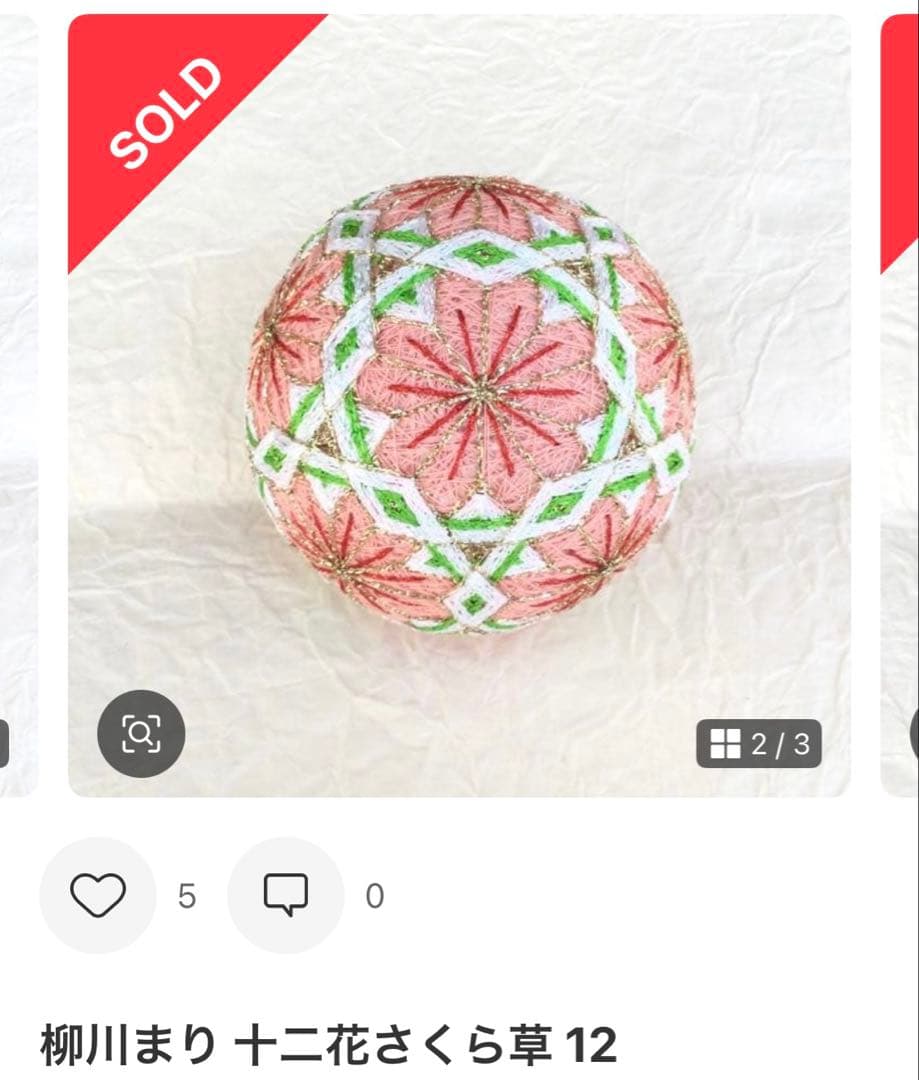Open the temari ball product photo
919x1080 pixels.
click(470, 405)
